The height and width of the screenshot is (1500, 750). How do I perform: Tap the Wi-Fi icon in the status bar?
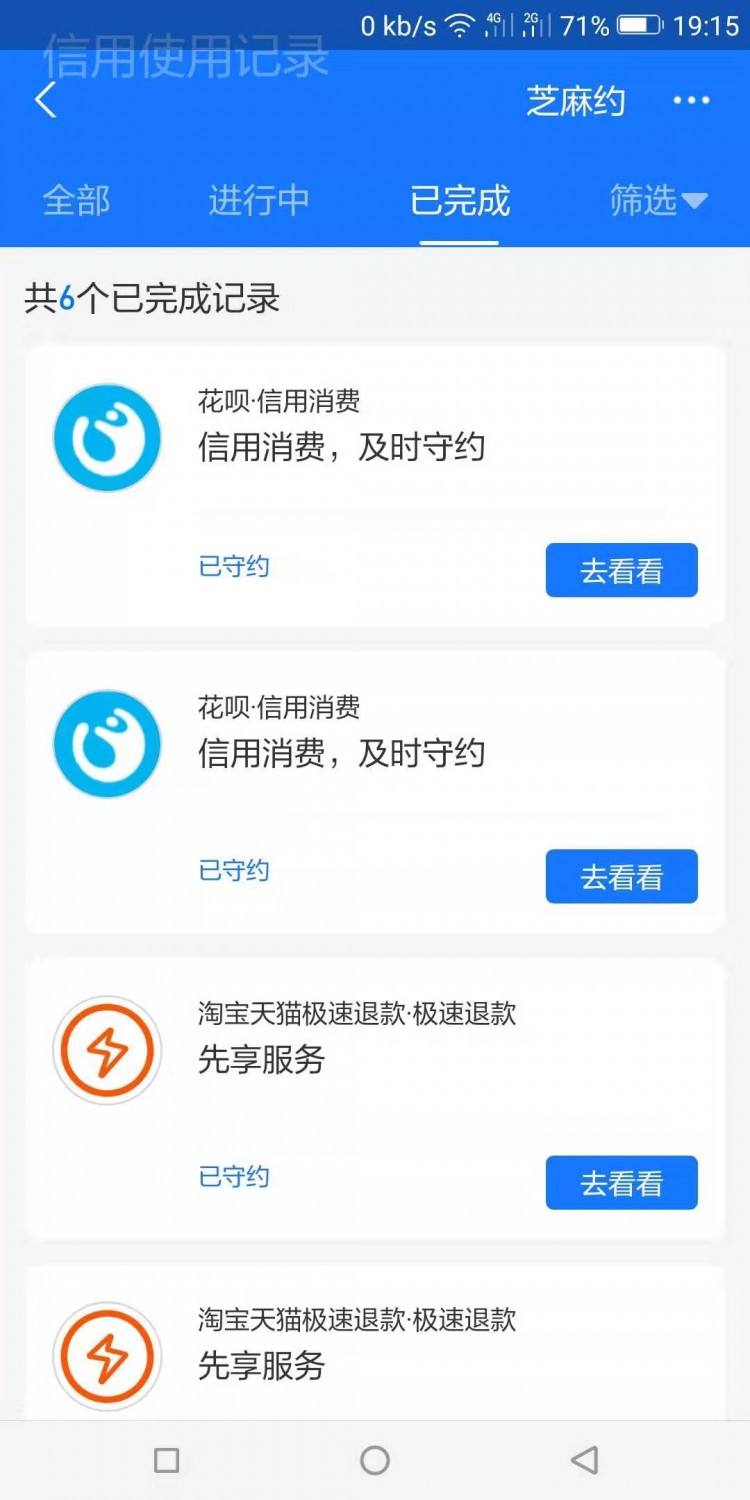pyautogui.click(x=462, y=22)
